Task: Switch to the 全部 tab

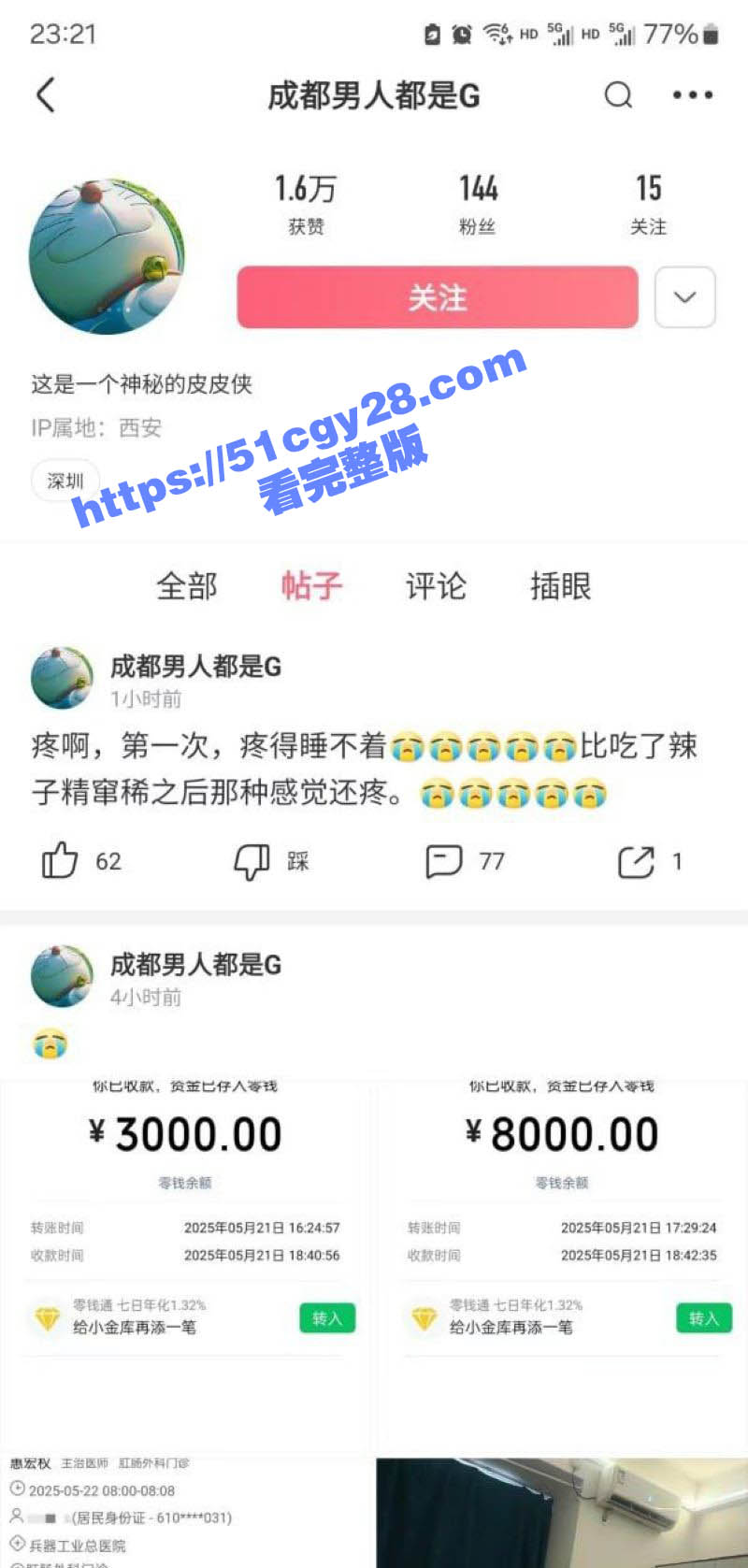Action: tap(187, 586)
